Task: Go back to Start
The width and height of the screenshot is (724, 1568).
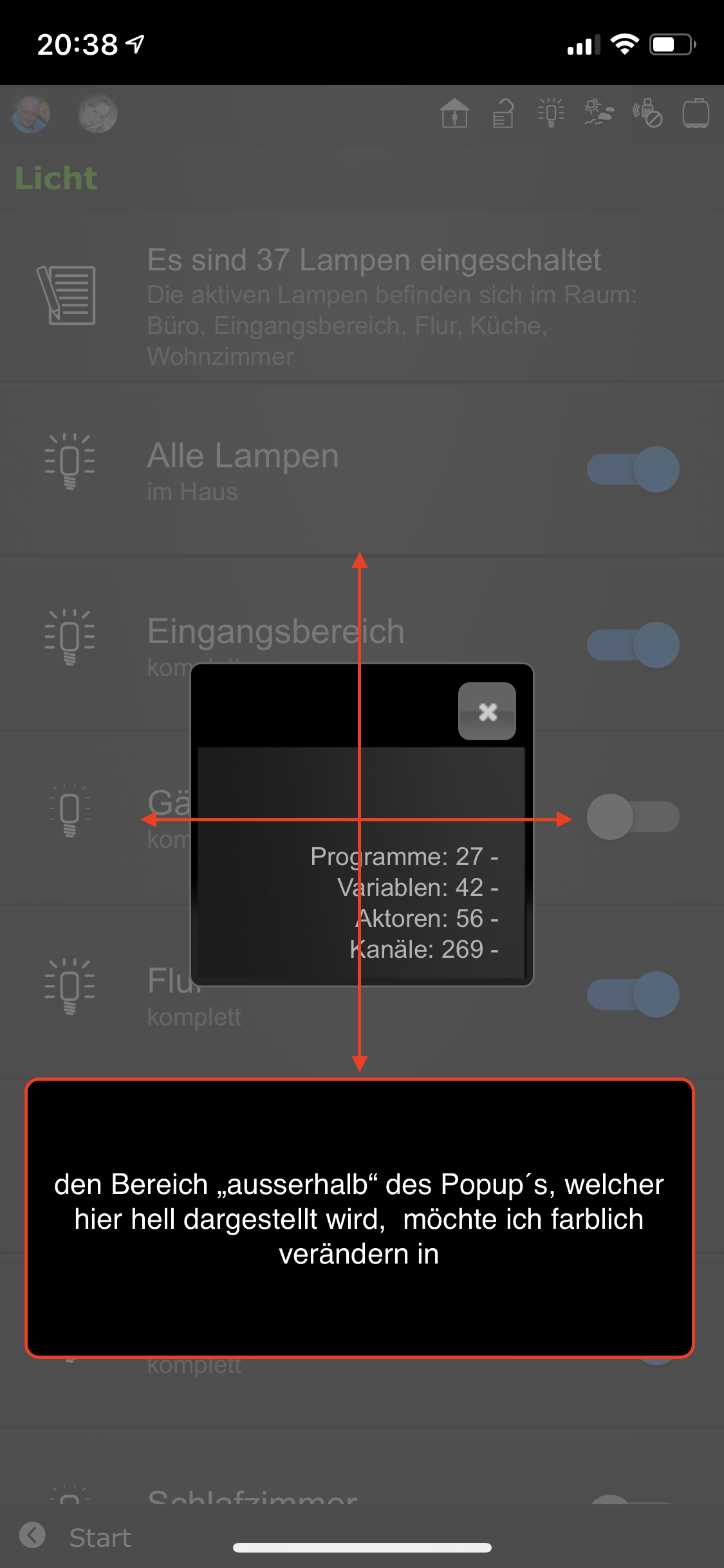Action: 76,1536
